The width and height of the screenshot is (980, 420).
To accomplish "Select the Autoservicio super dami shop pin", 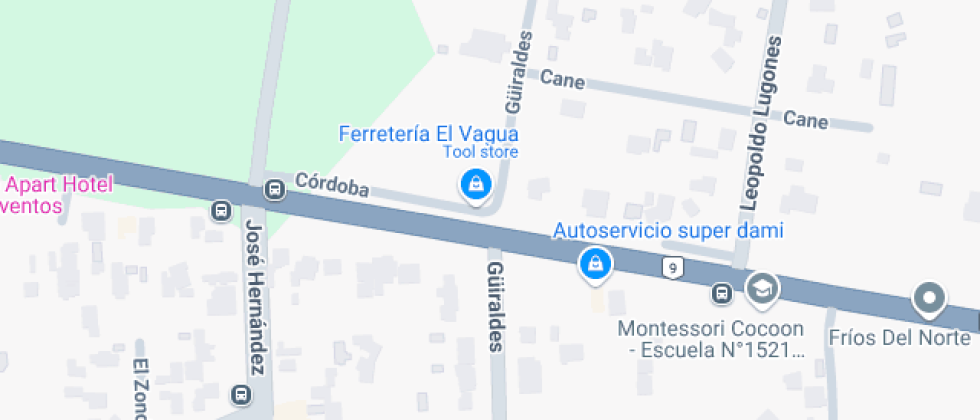I will tap(595, 265).
